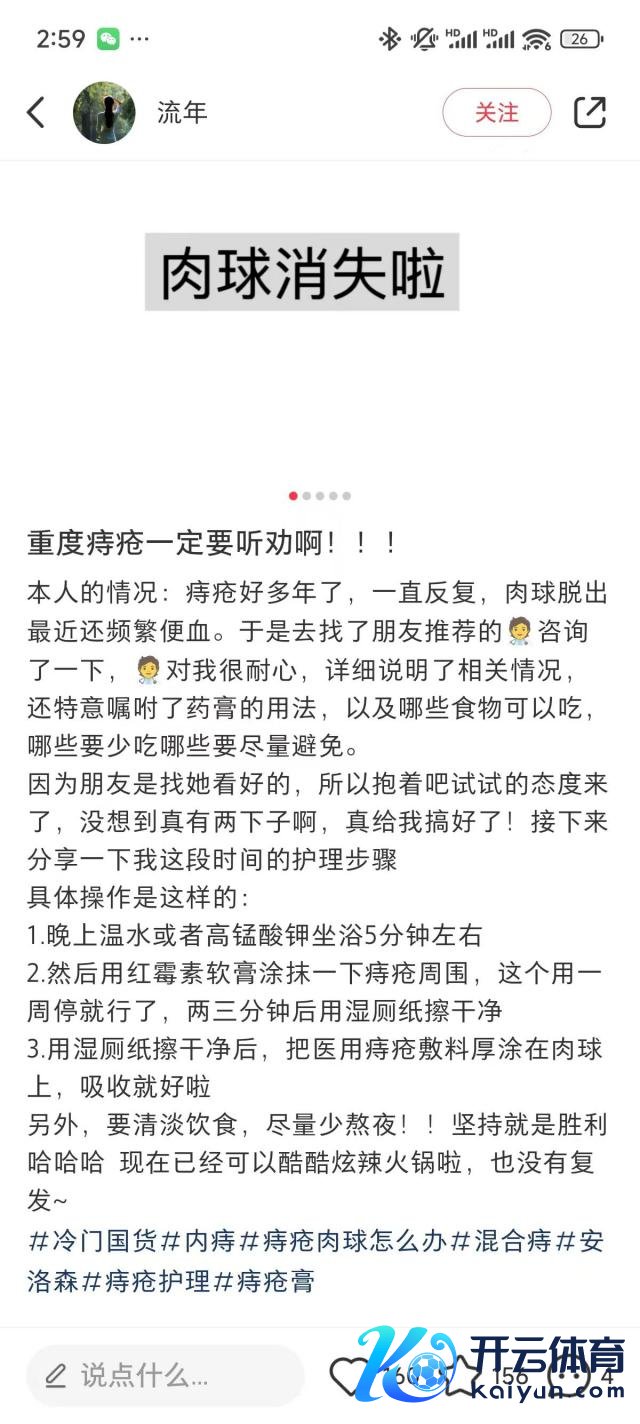Tap the image page indicator dots
Viewport: 640px width, 1424px height.
[x=320, y=495]
